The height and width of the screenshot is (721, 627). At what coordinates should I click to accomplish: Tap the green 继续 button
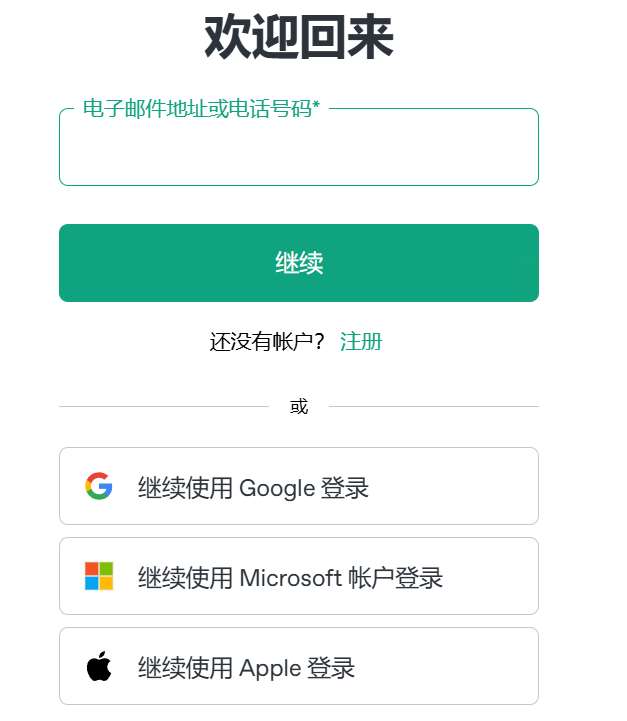pos(298,263)
